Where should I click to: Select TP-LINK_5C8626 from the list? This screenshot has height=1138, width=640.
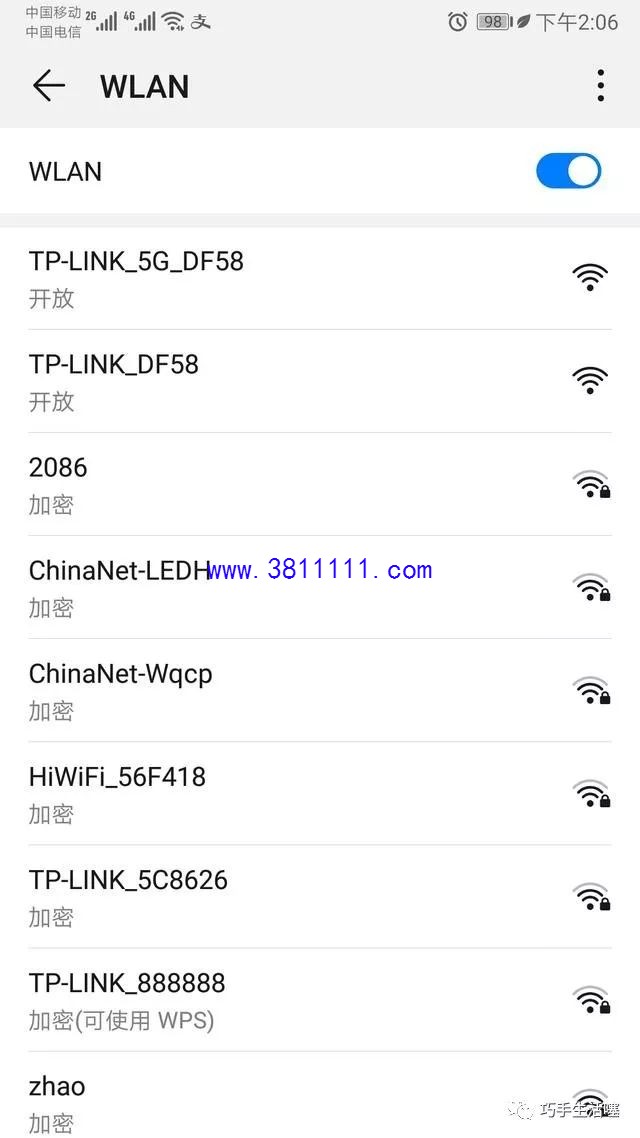(x=320, y=896)
